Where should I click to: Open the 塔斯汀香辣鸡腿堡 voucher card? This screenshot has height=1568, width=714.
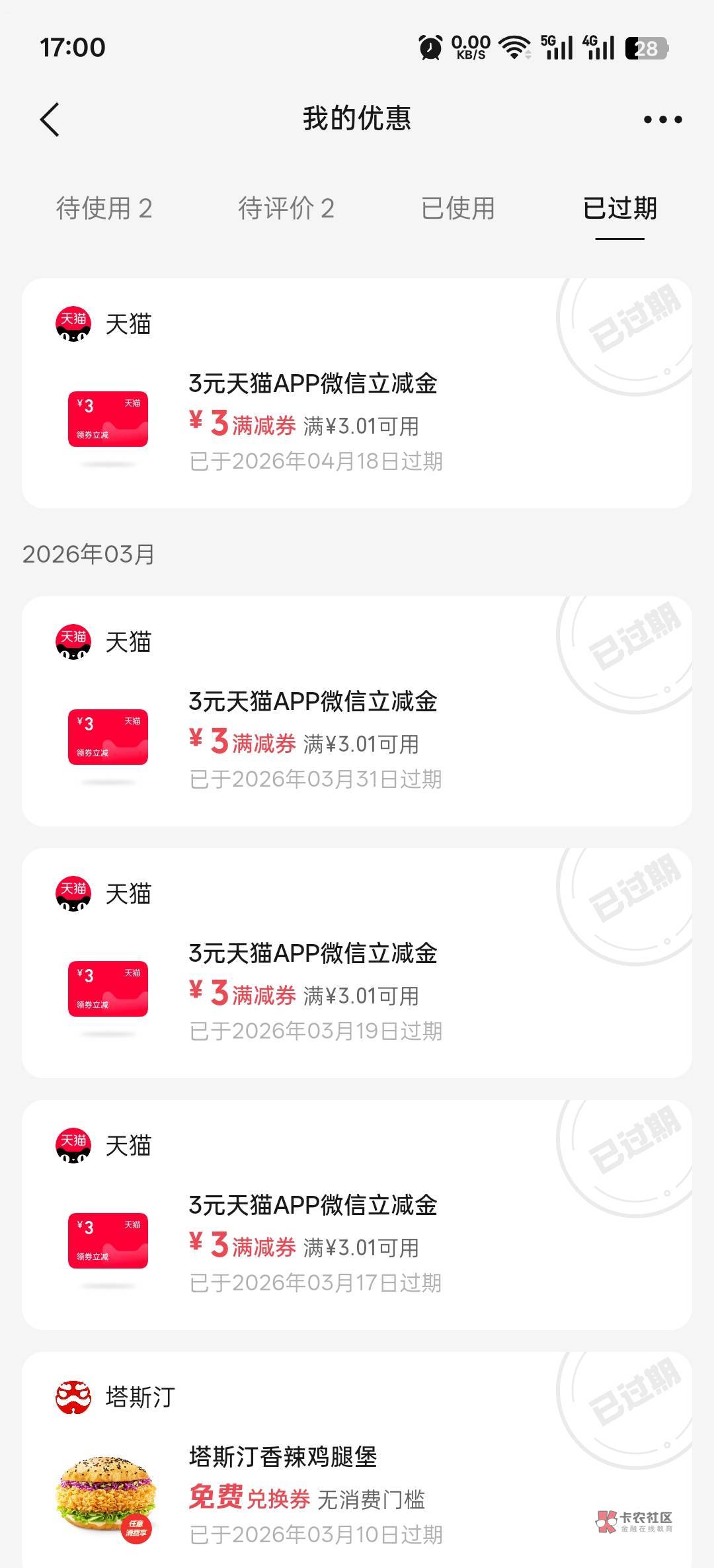point(357,1460)
